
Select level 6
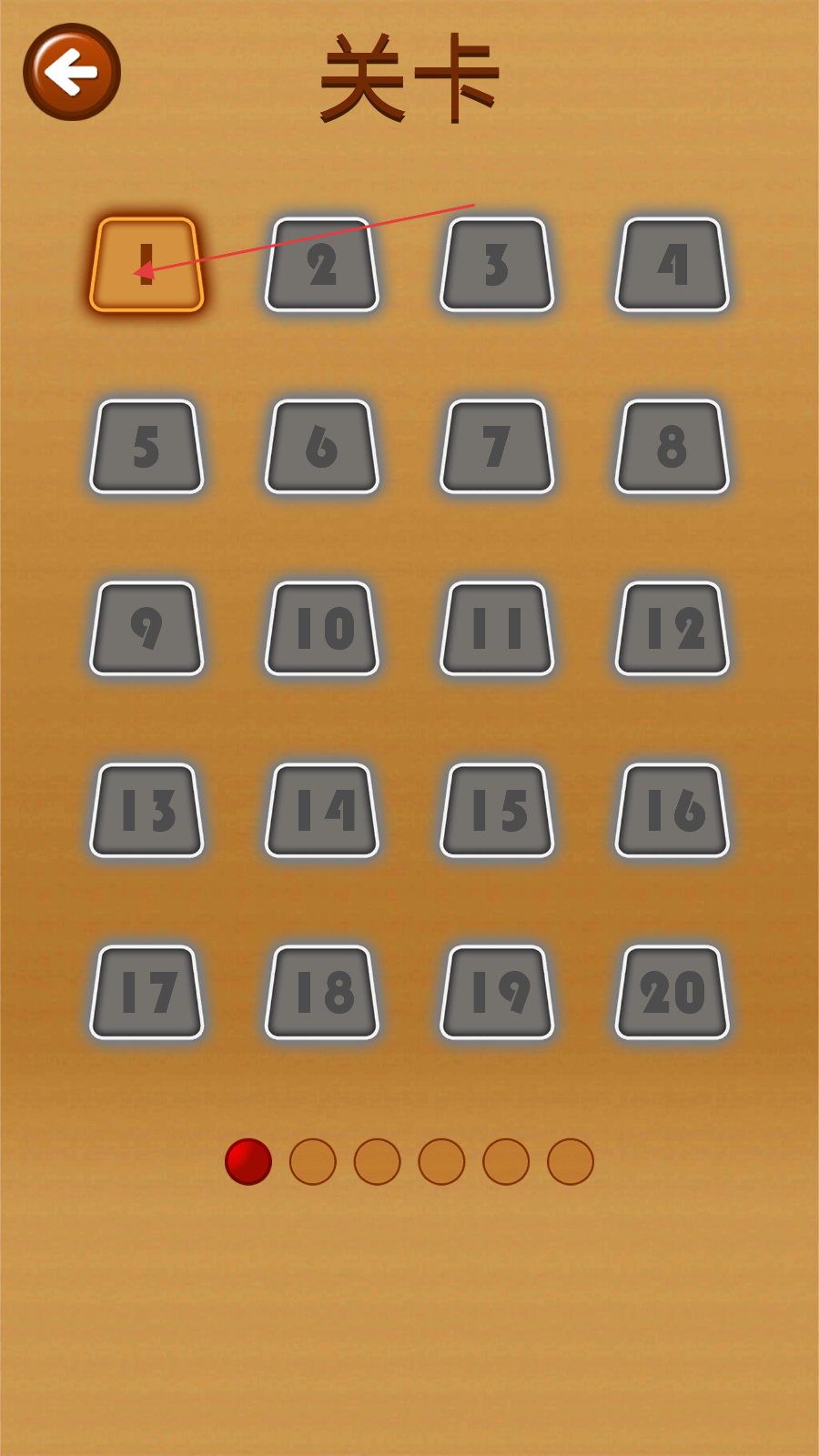[322, 447]
